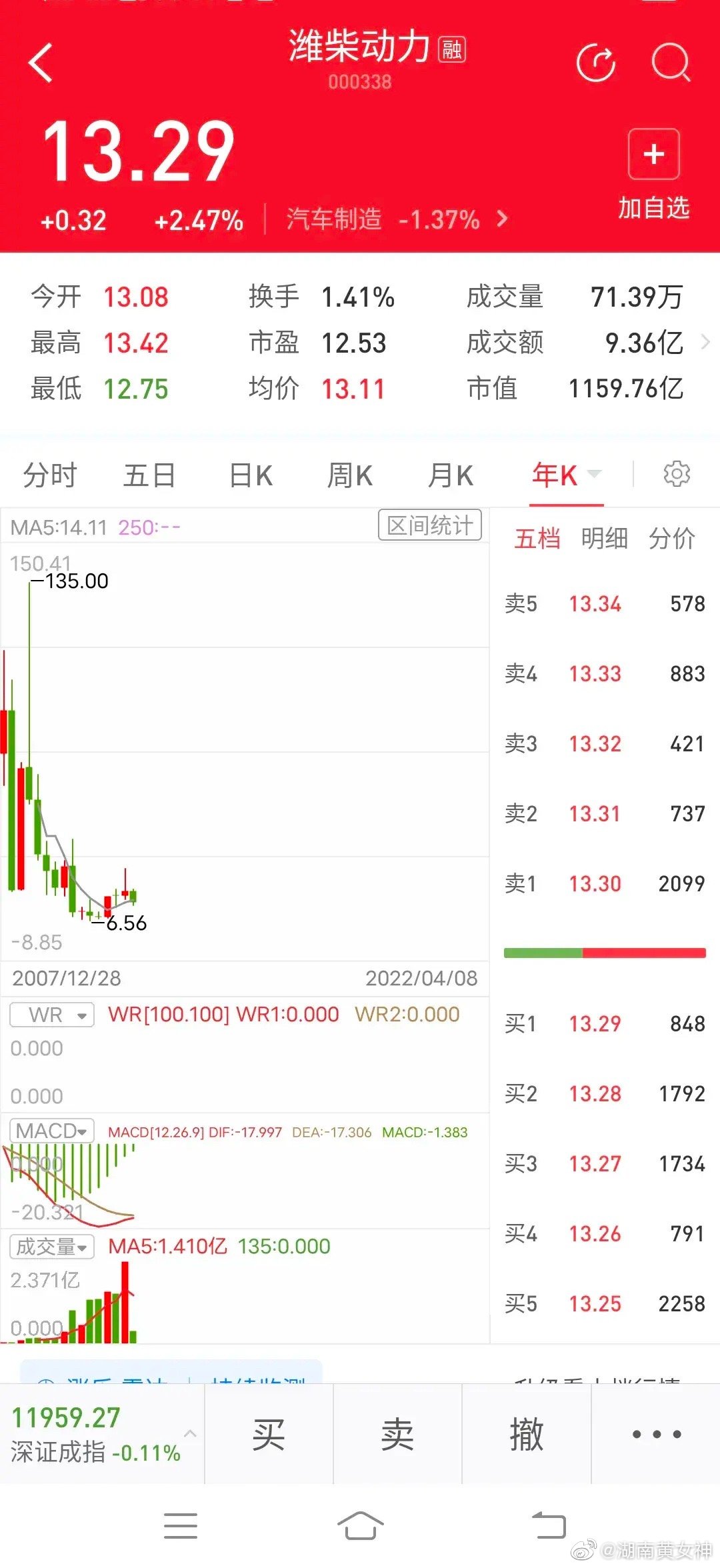Add the stock via 加自选 button
The width and height of the screenshot is (720, 1568).
pos(653,175)
